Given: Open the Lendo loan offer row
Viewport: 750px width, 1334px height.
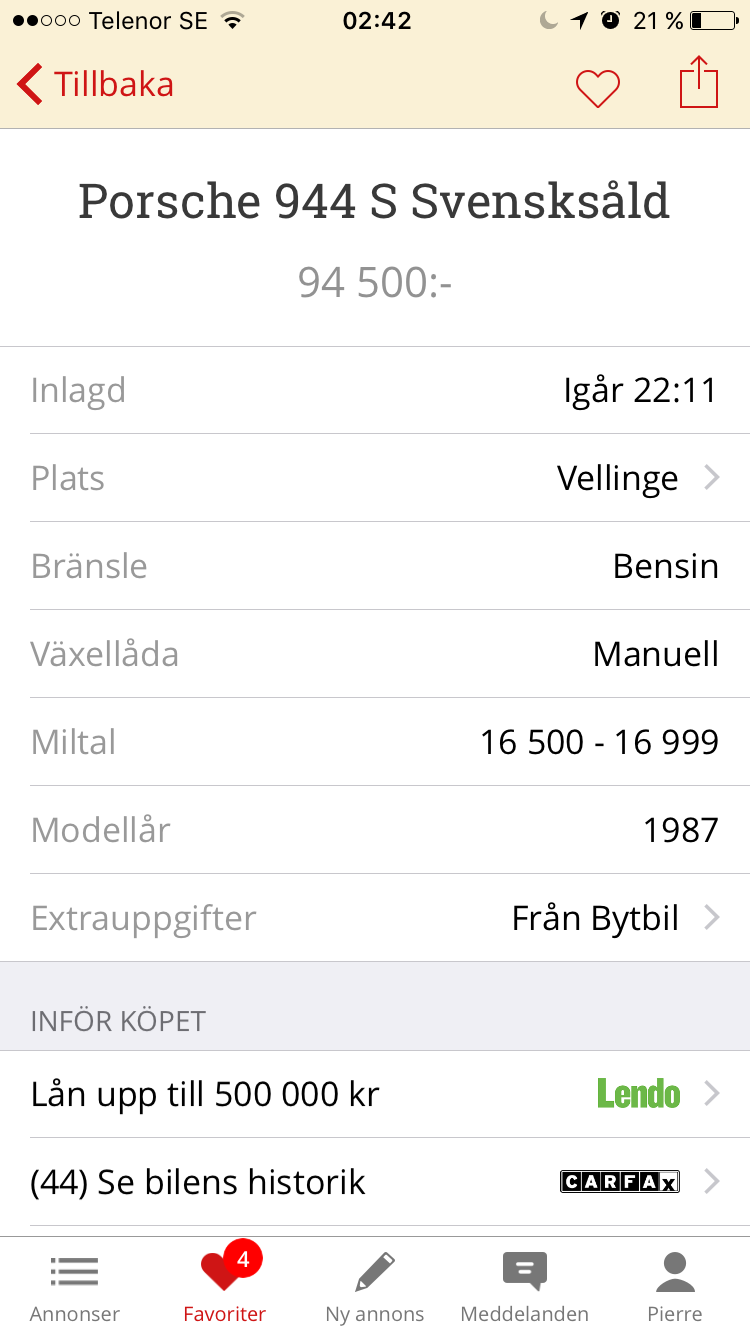Looking at the screenshot, I should pos(375,1094).
